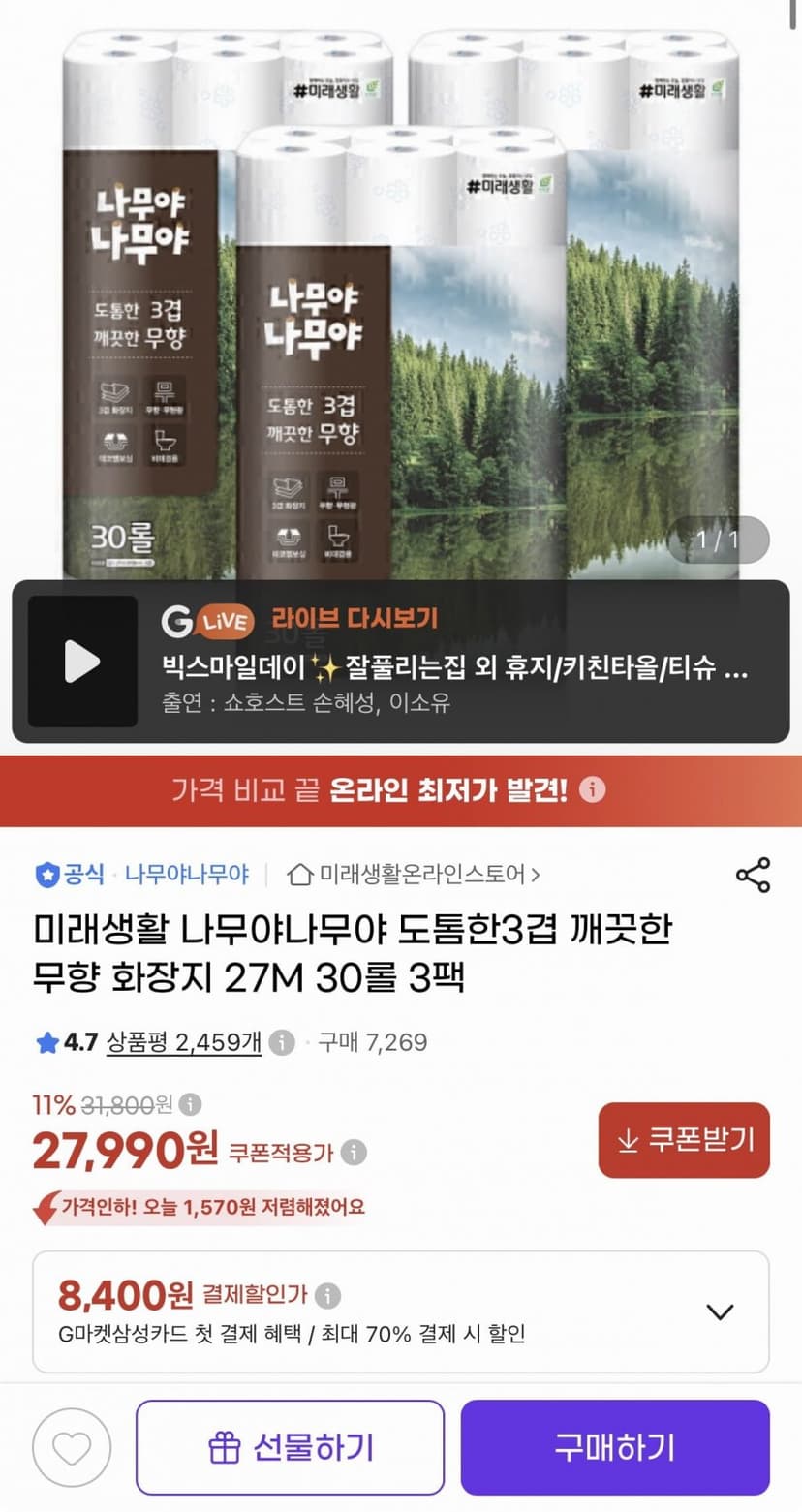This screenshot has width=802, height=1512.
Task: Tap the 선물하기 button
Action: click(x=290, y=1448)
